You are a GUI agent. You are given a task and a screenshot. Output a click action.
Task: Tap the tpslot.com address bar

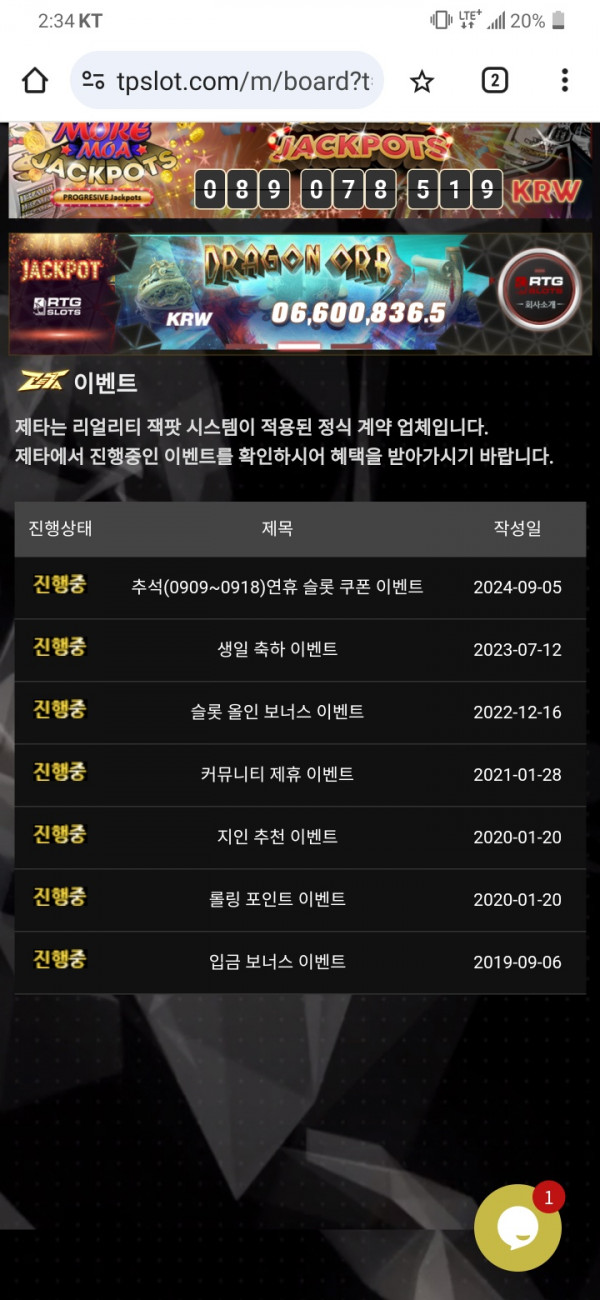click(230, 81)
